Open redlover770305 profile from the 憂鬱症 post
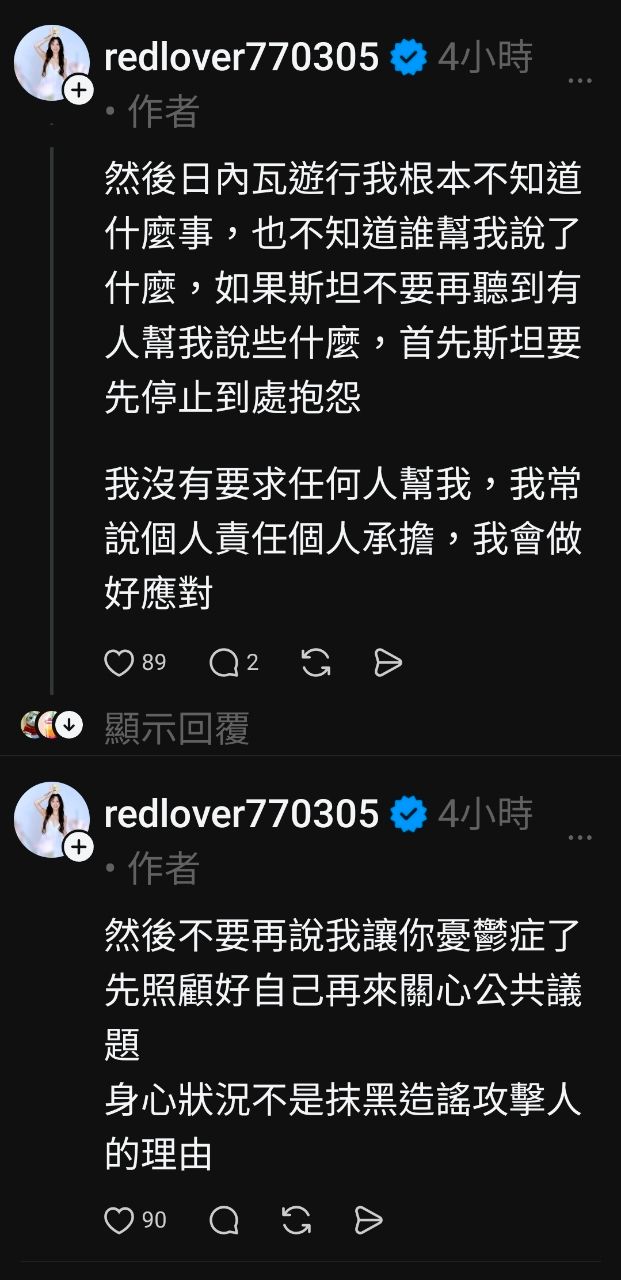The width and height of the screenshot is (621, 1280). point(241,815)
